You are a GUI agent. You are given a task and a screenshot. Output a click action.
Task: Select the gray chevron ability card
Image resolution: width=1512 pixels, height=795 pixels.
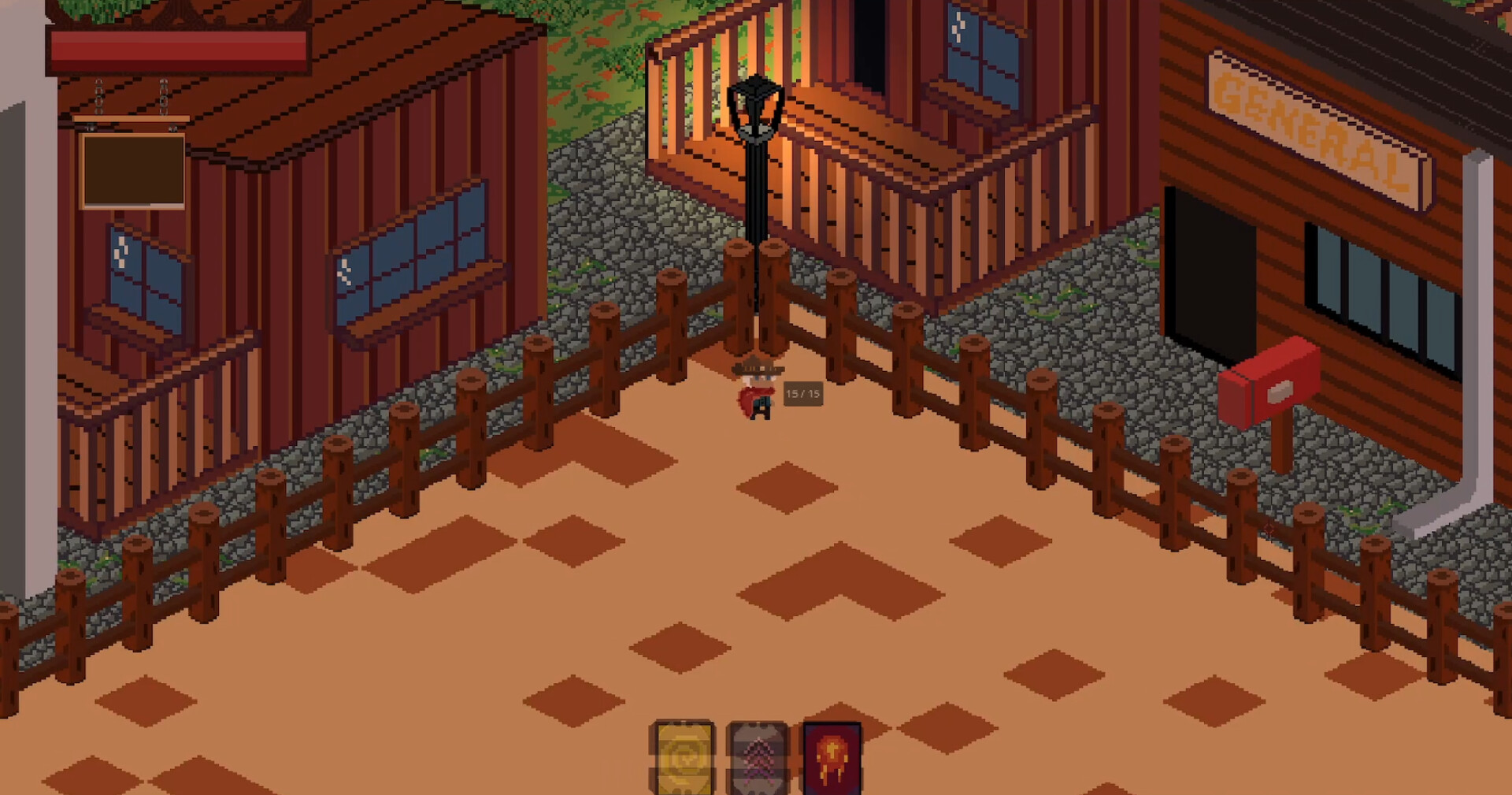pos(757,758)
